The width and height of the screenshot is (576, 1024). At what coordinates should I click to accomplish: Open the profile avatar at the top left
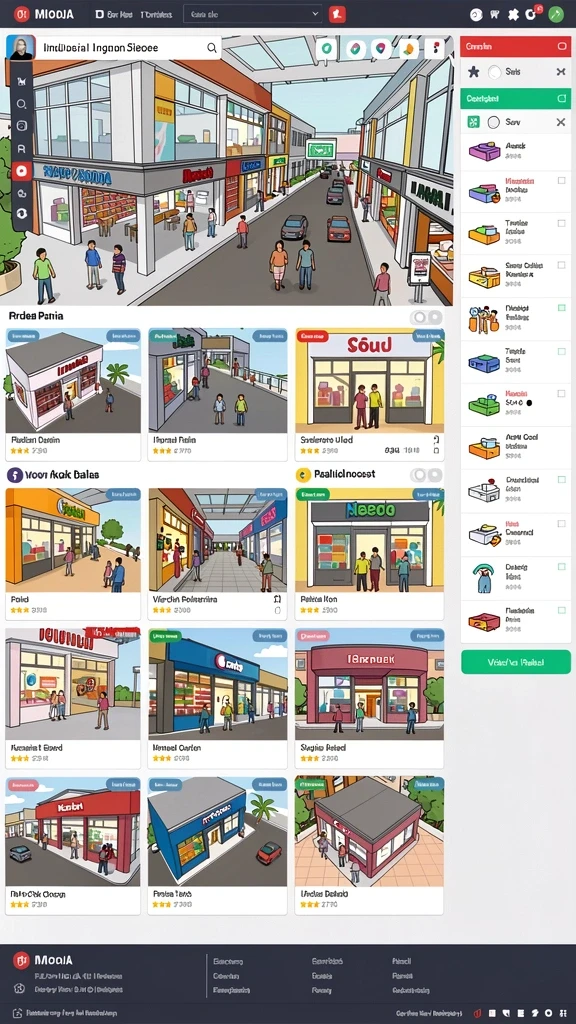pyautogui.click(x=20, y=48)
